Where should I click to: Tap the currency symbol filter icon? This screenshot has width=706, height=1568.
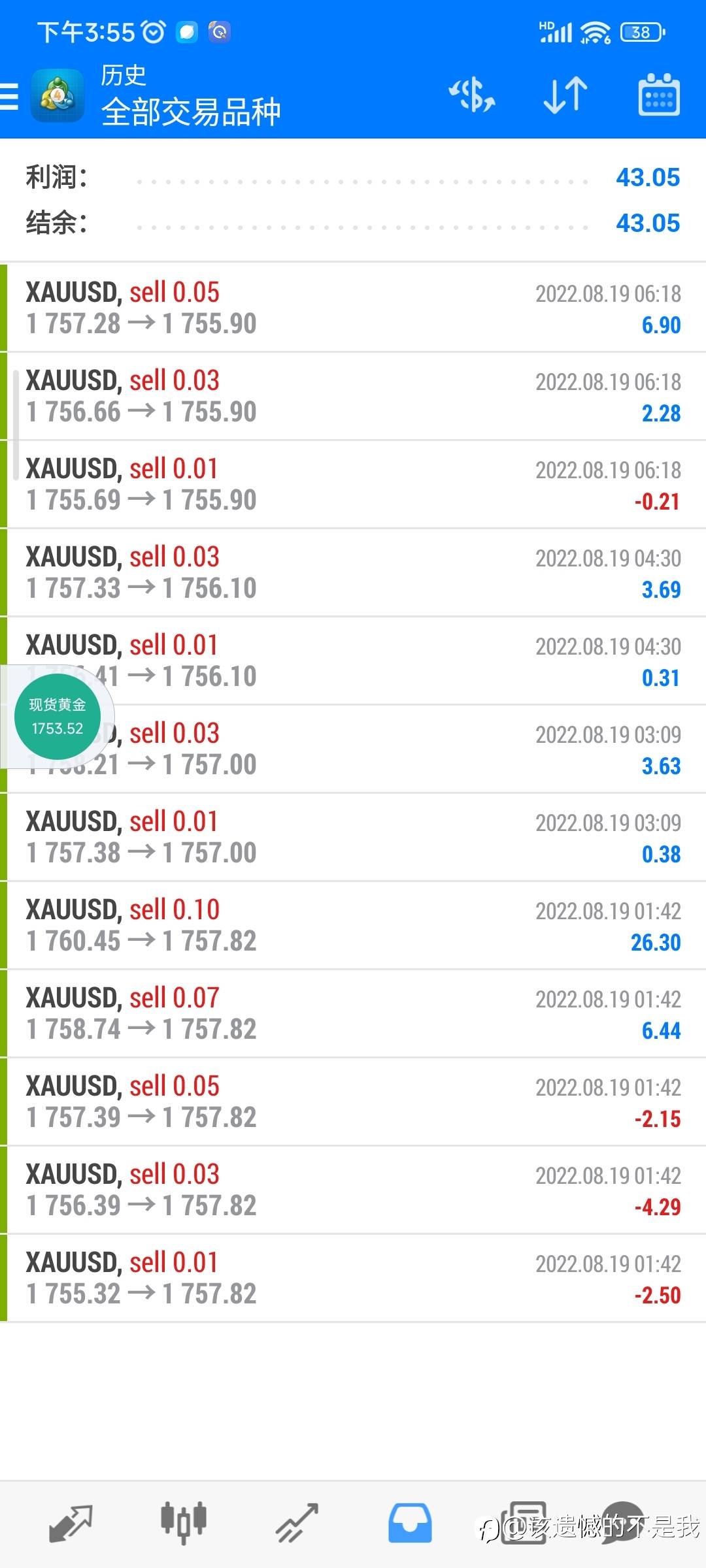(x=471, y=95)
